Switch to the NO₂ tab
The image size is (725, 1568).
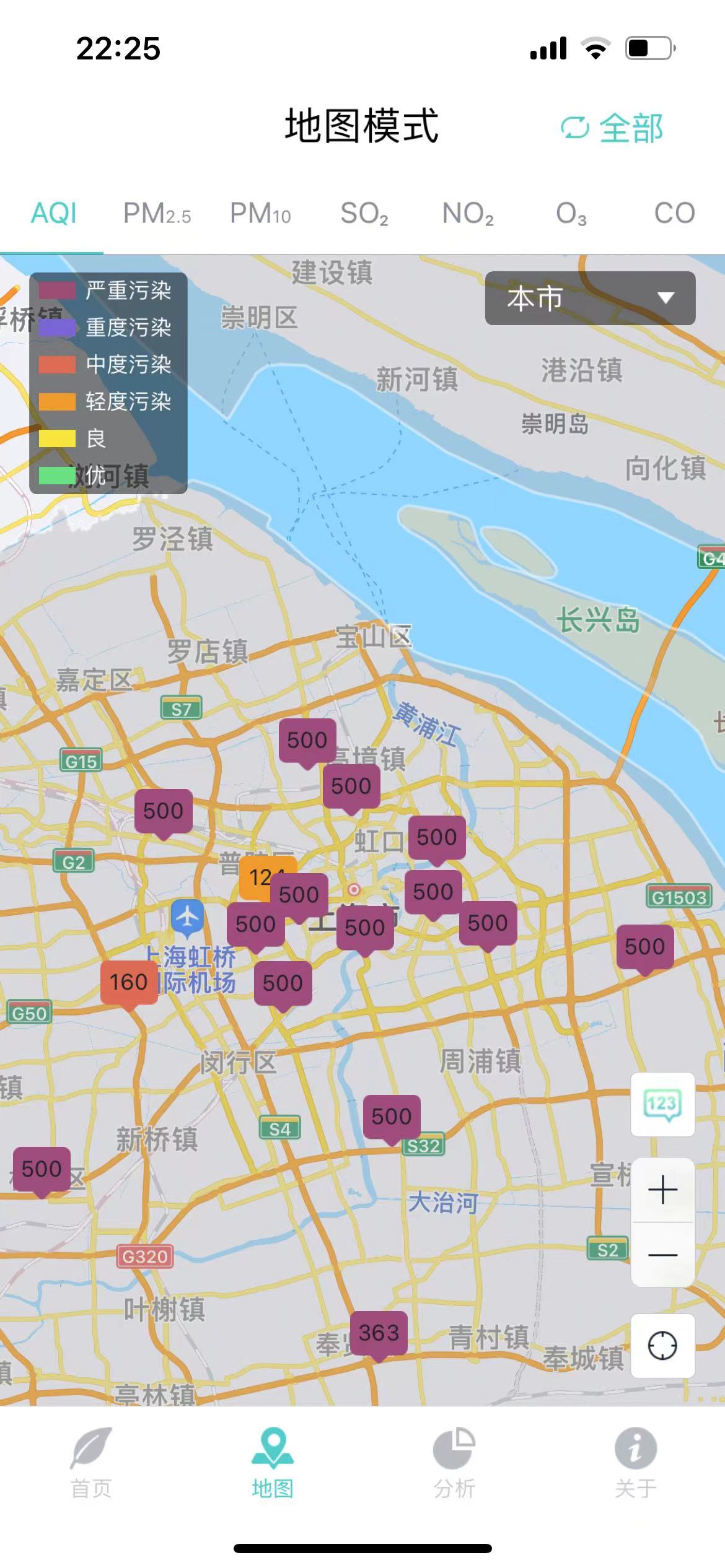point(468,214)
